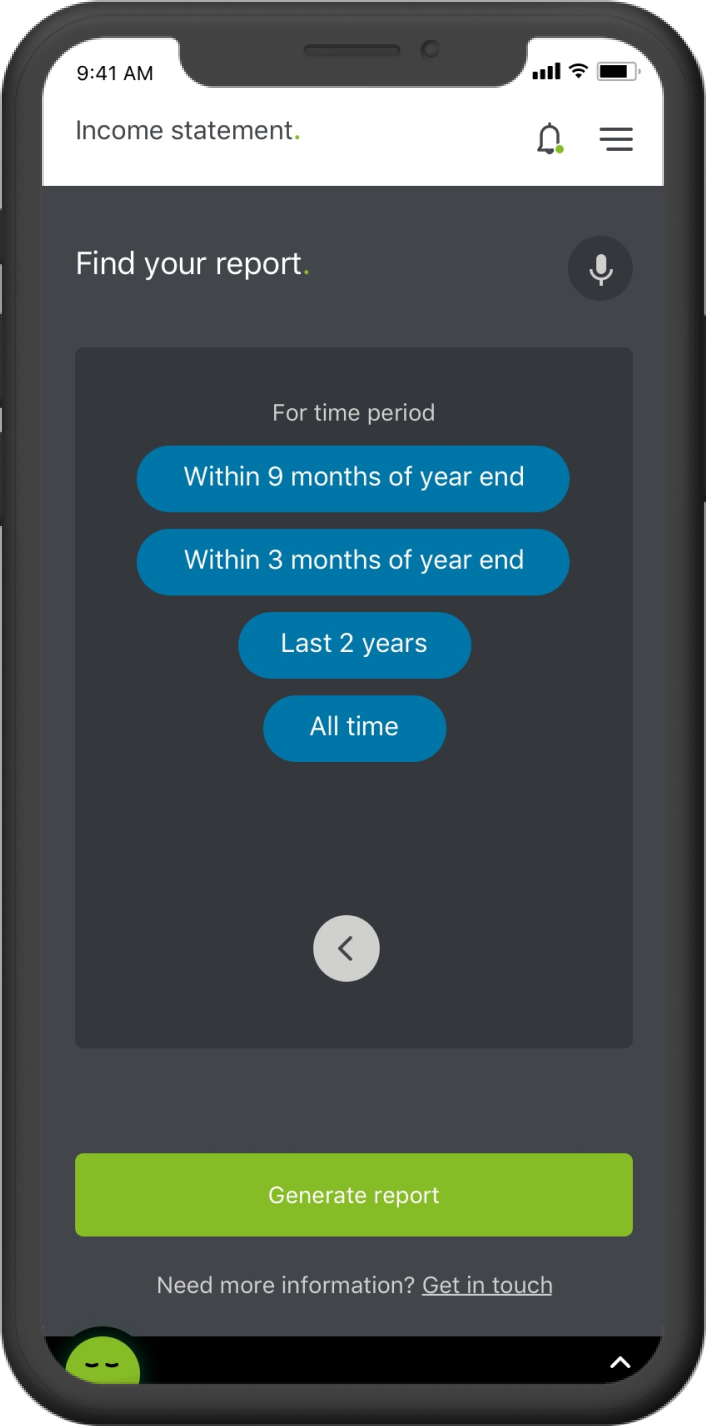Go back with the left chevron button
Screen dimensions: 706x1426
click(346, 948)
